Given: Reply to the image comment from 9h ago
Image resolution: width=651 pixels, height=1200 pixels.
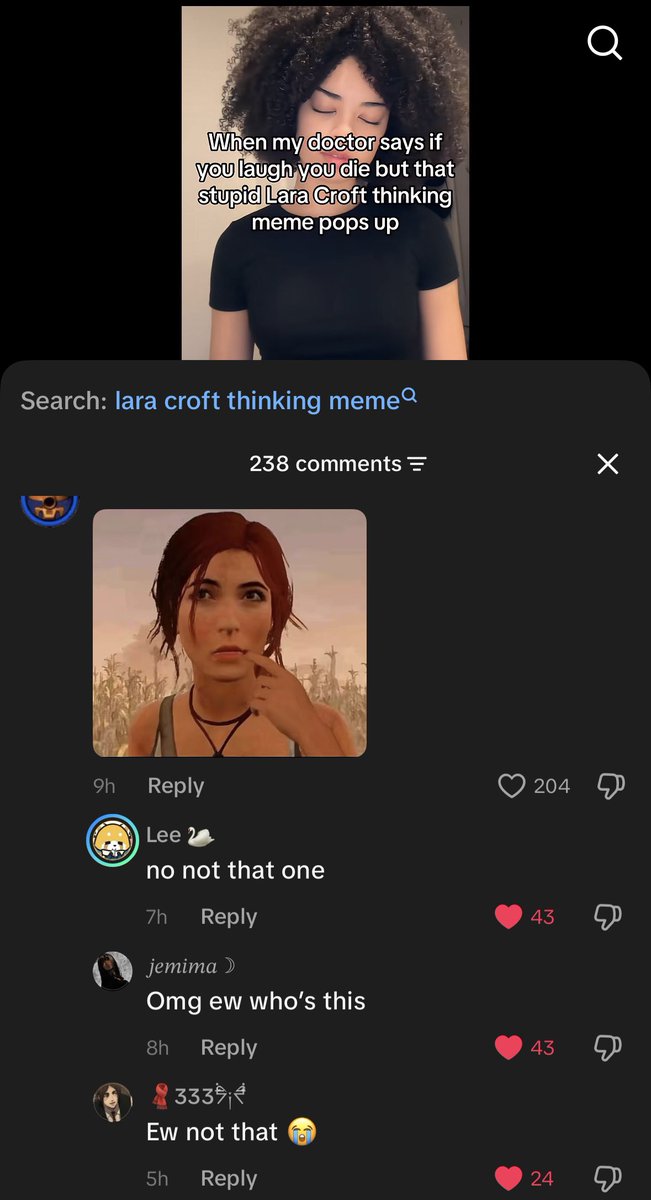Looking at the screenshot, I should pos(175,786).
